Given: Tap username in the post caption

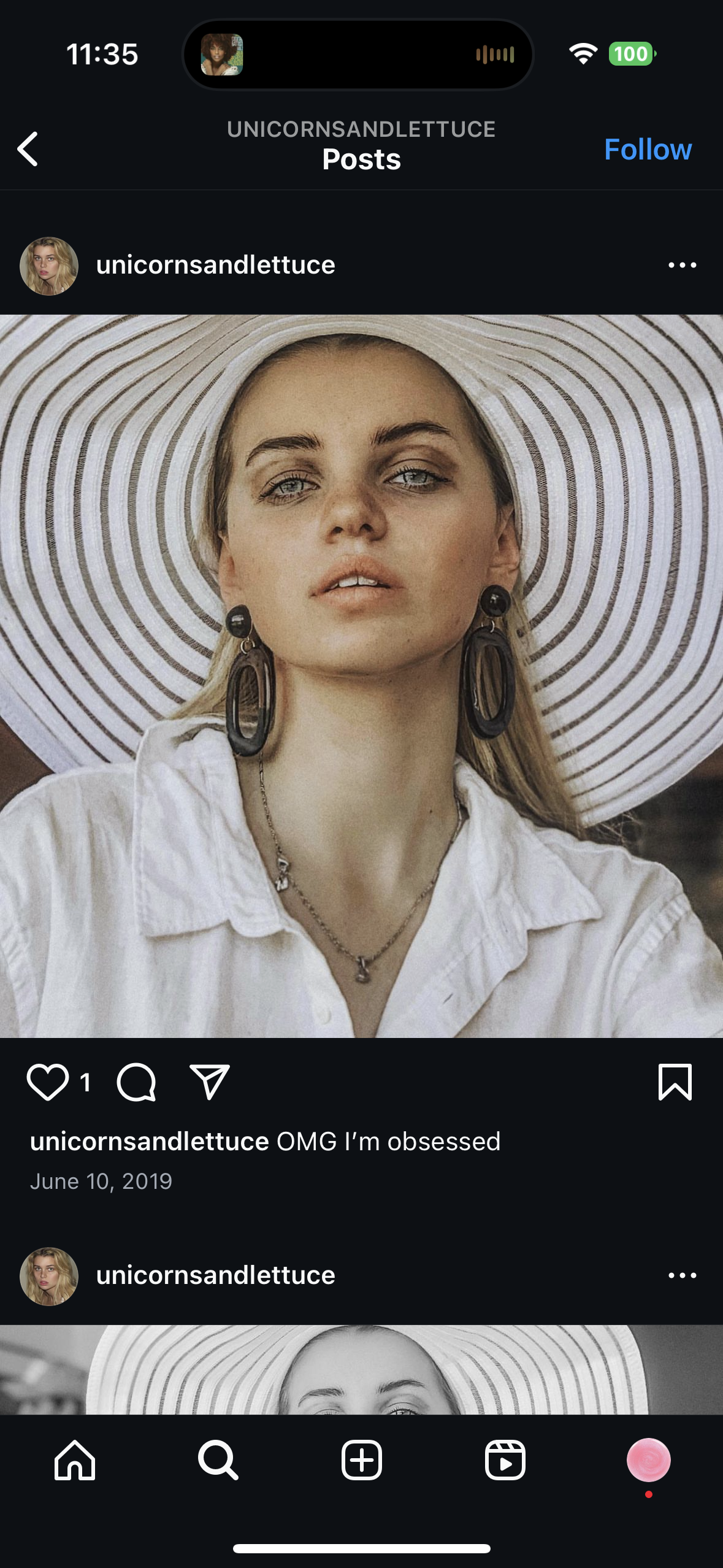Looking at the screenshot, I should point(150,1142).
